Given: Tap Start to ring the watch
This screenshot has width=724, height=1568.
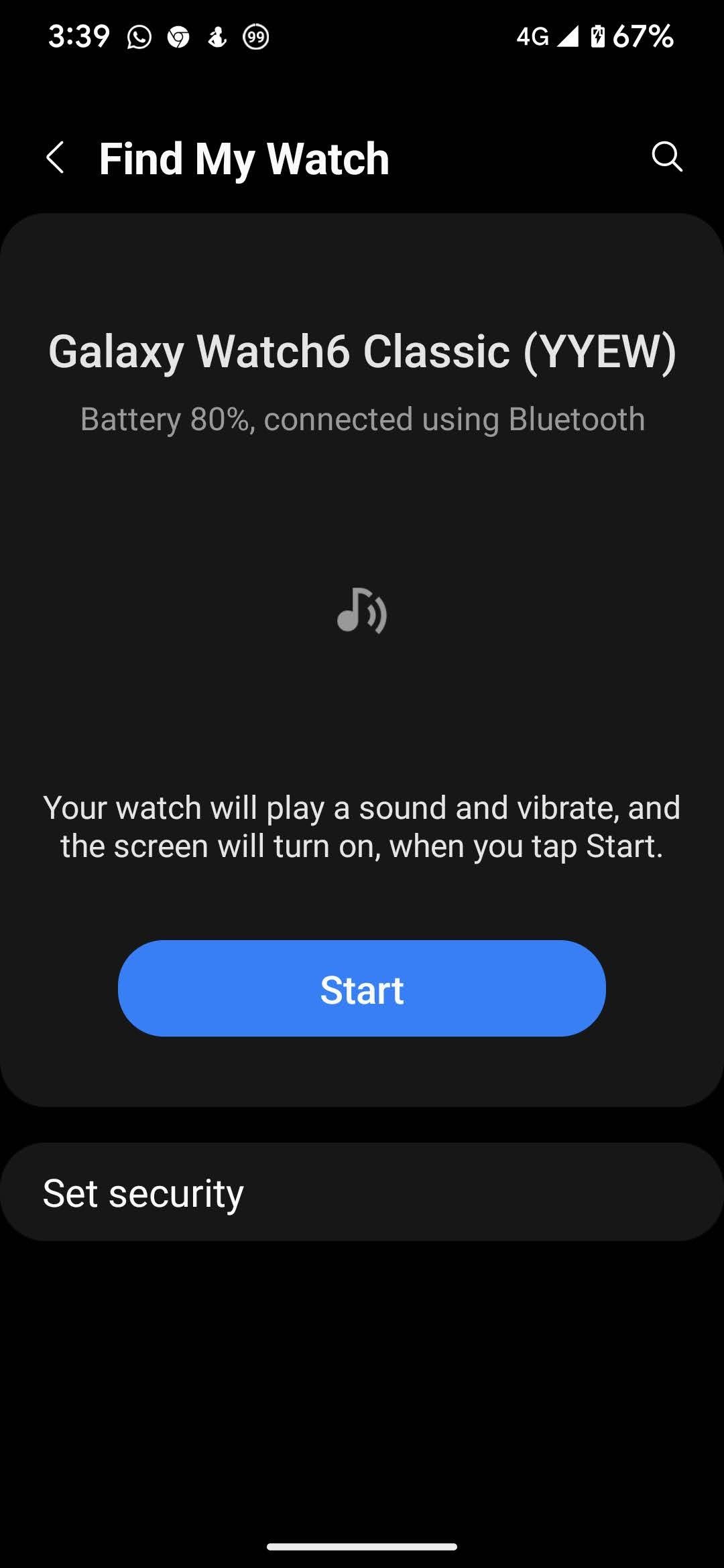Looking at the screenshot, I should click(x=362, y=988).
